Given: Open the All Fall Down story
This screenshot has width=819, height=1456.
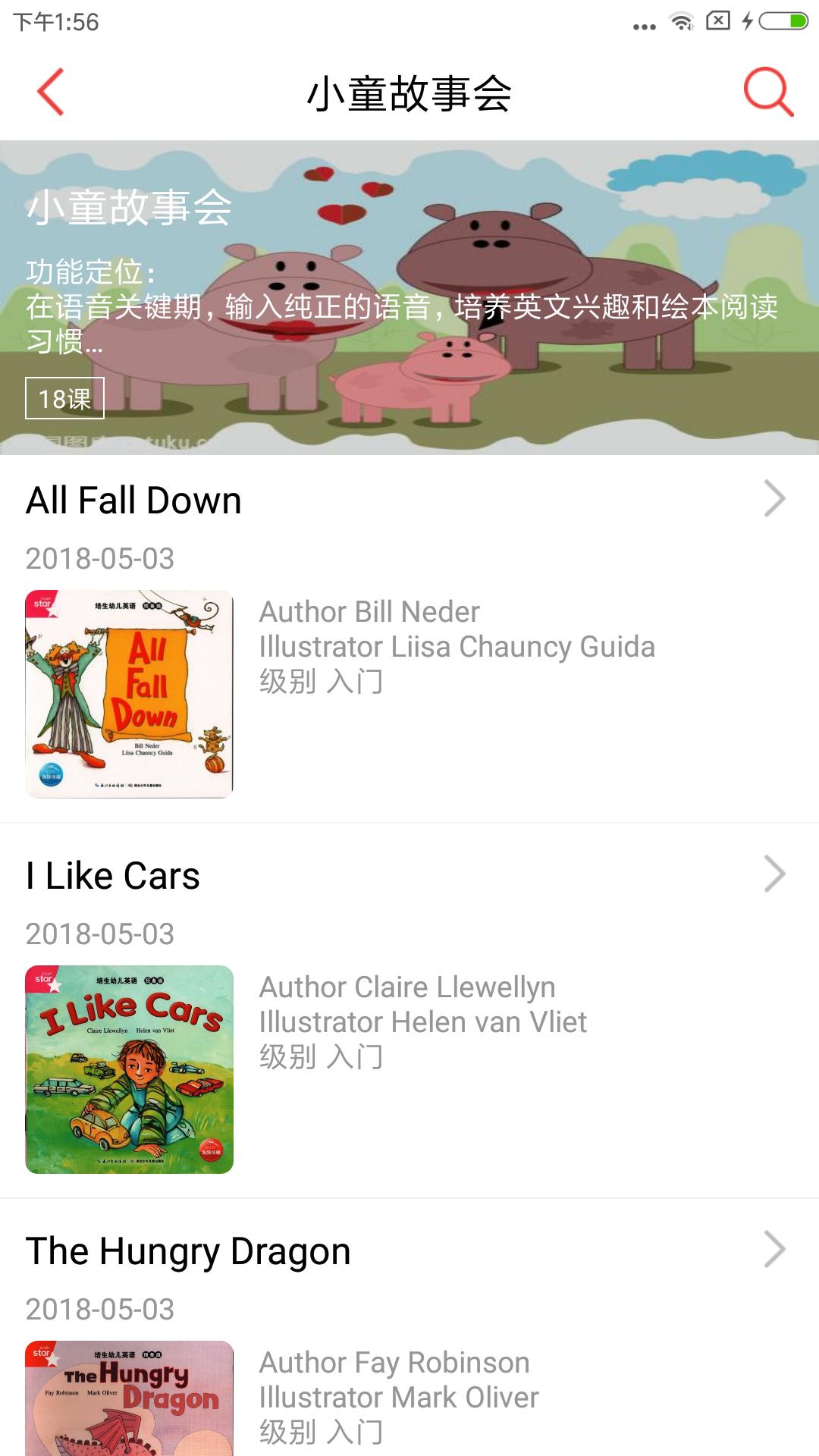Looking at the screenshot, I should 133,499.
